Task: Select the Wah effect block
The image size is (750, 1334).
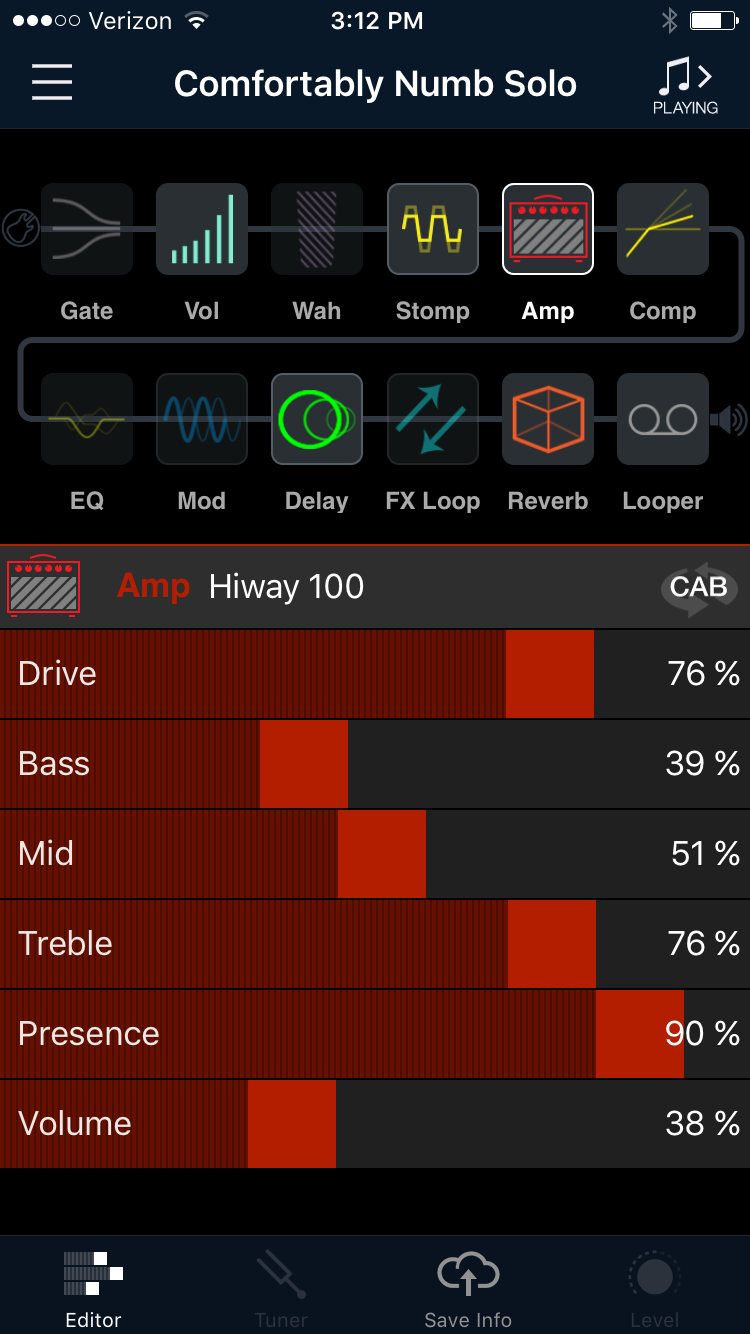Action: point(317,229)
